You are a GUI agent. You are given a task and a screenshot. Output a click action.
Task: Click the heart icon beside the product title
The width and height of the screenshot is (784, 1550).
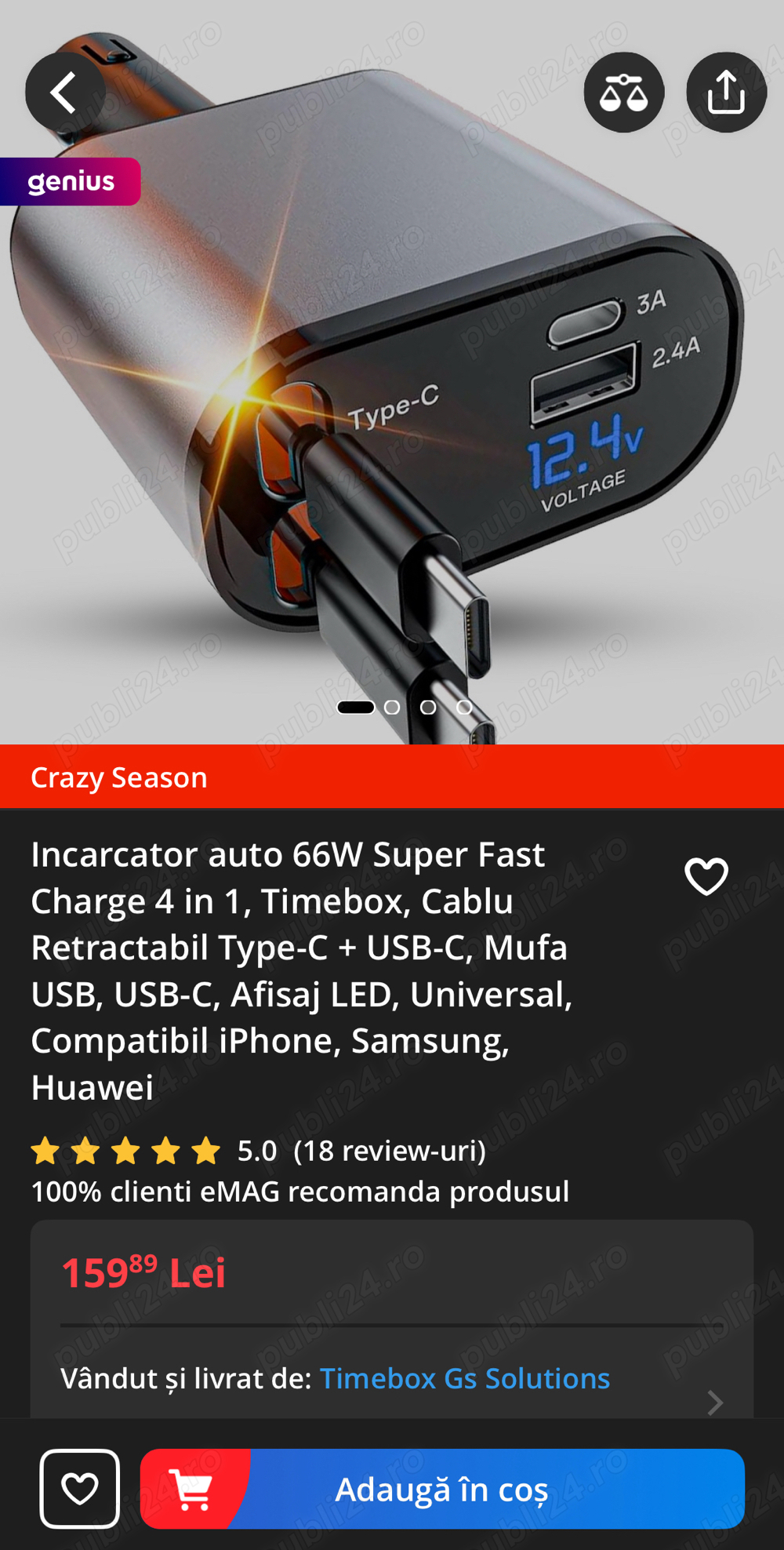707,877
